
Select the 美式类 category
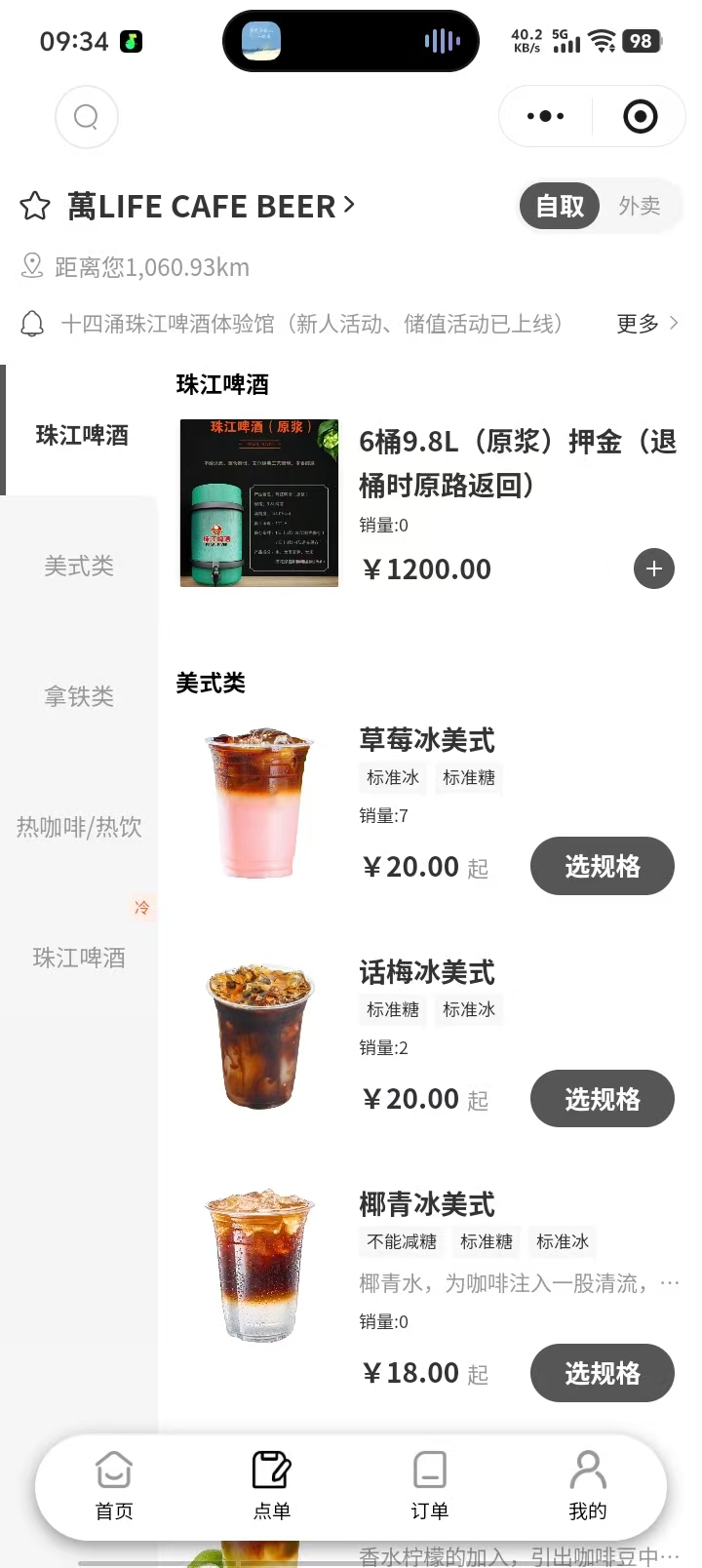click(x=79, y=566)
